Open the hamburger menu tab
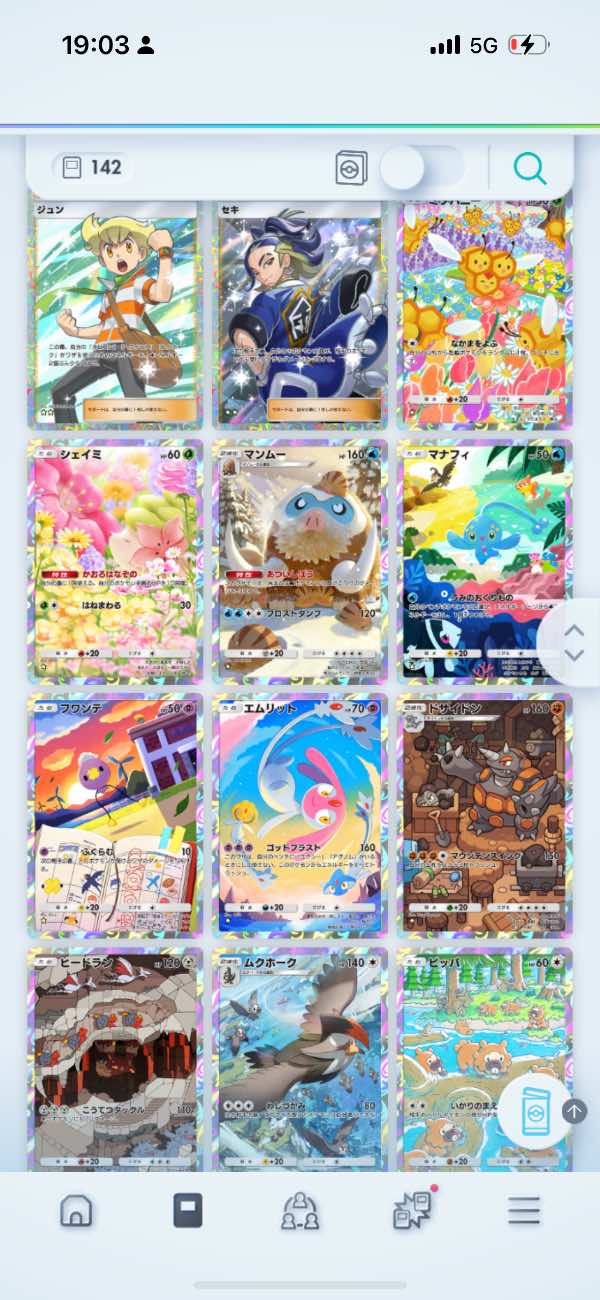The height and width of the screenshot is (1300, 600). [523, 1210]
